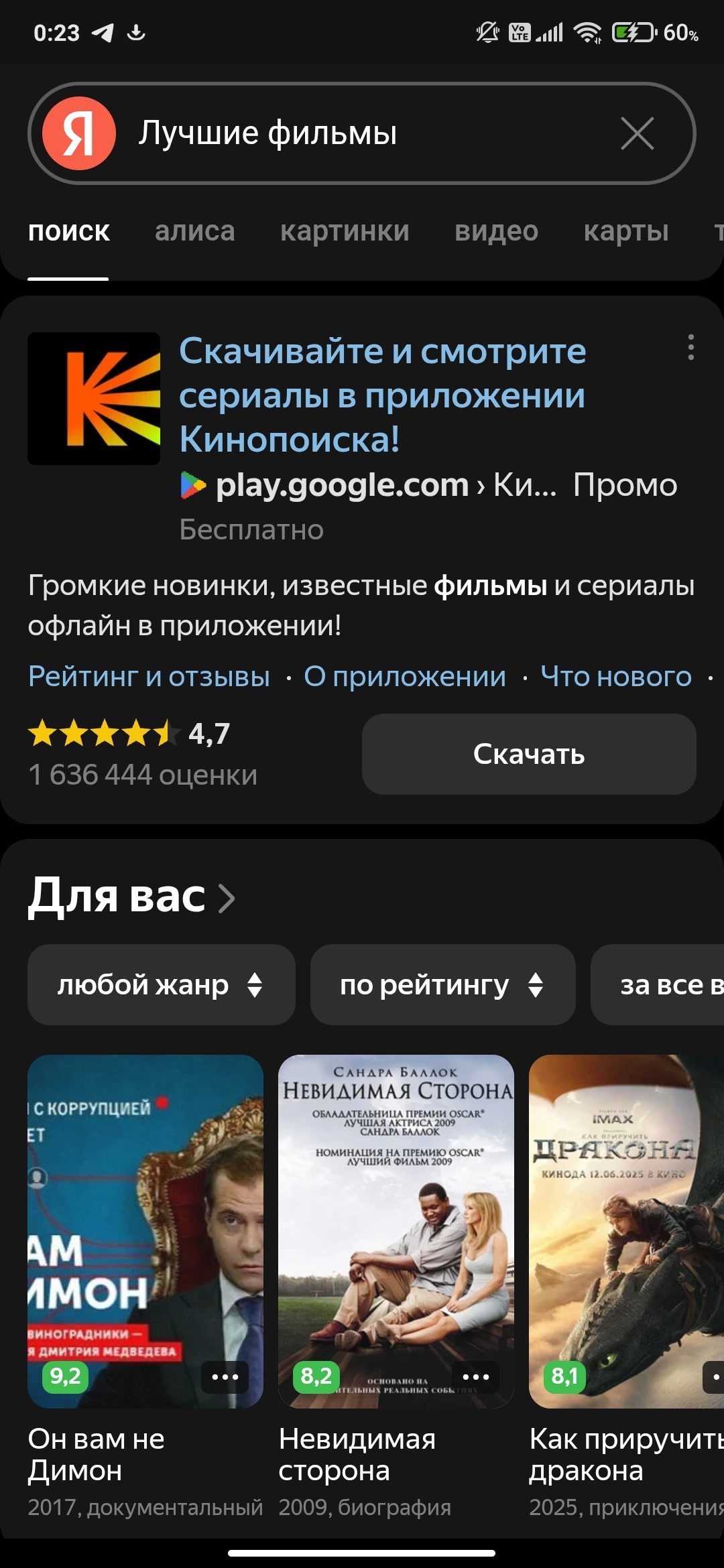724x1568 pixels.
Task: Switch to the картинки tab
Action: click(345, 231)
